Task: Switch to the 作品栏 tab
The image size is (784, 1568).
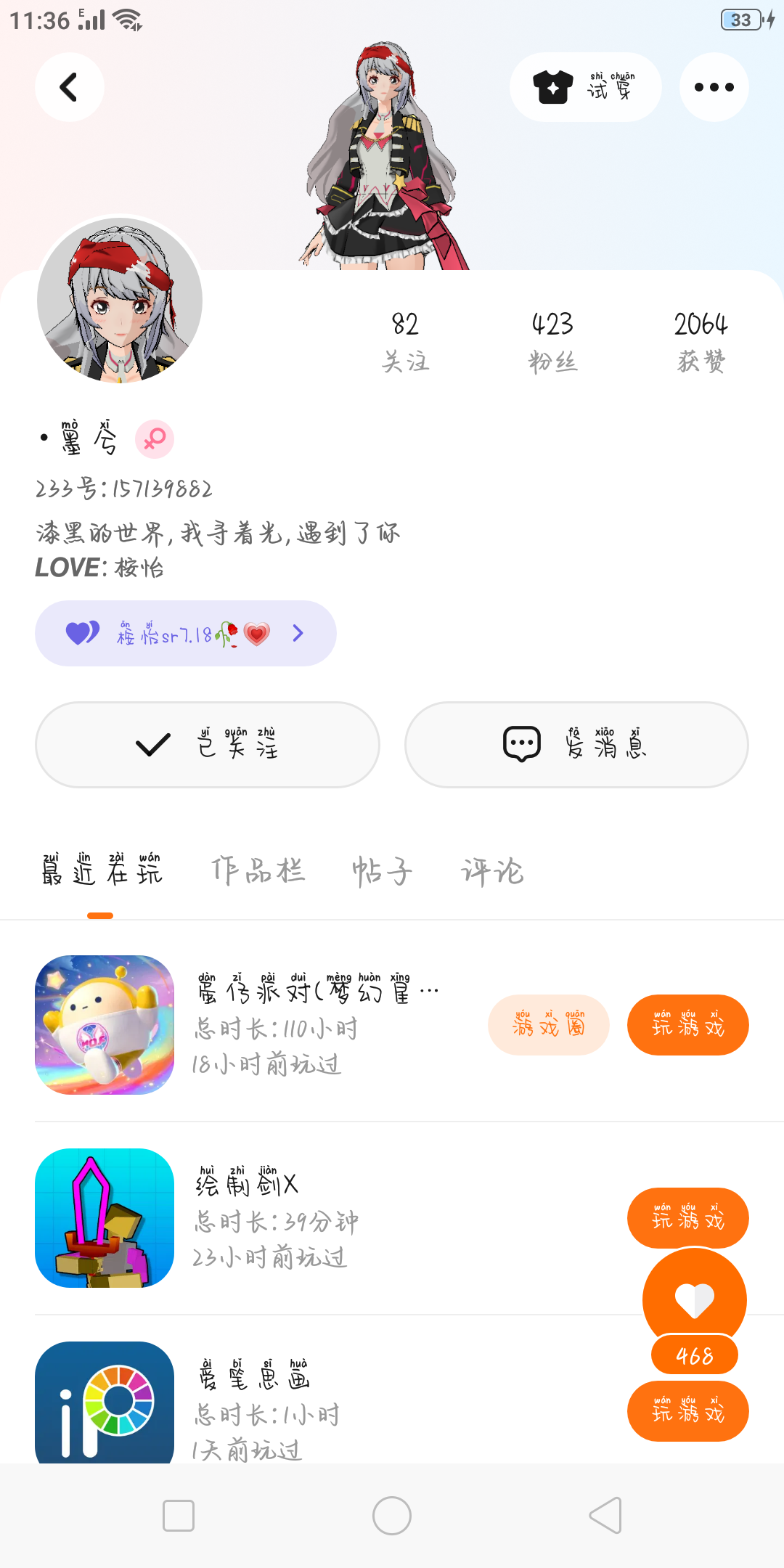Action: 258,870
